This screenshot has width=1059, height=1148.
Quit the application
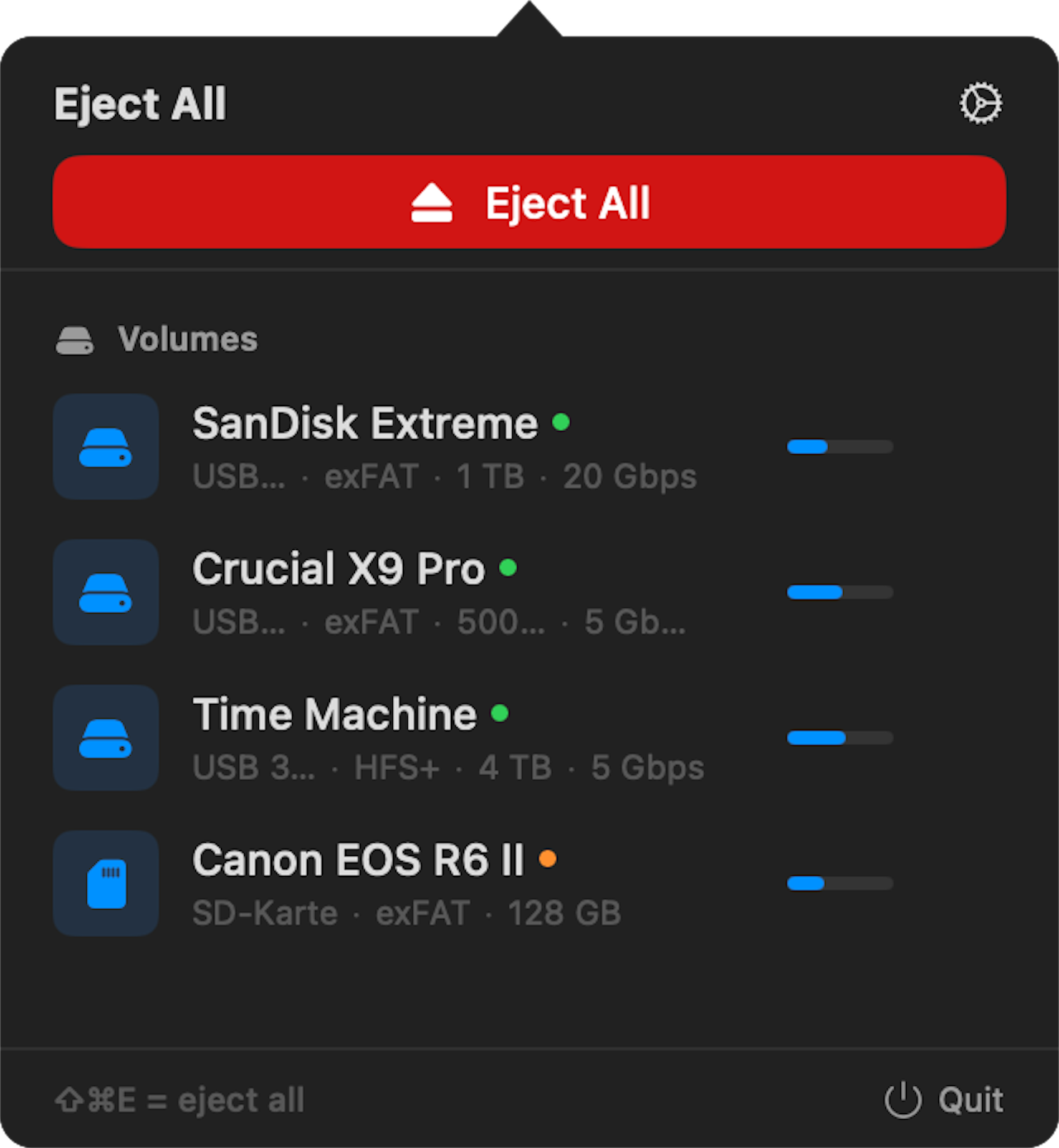click(970, 1099)
